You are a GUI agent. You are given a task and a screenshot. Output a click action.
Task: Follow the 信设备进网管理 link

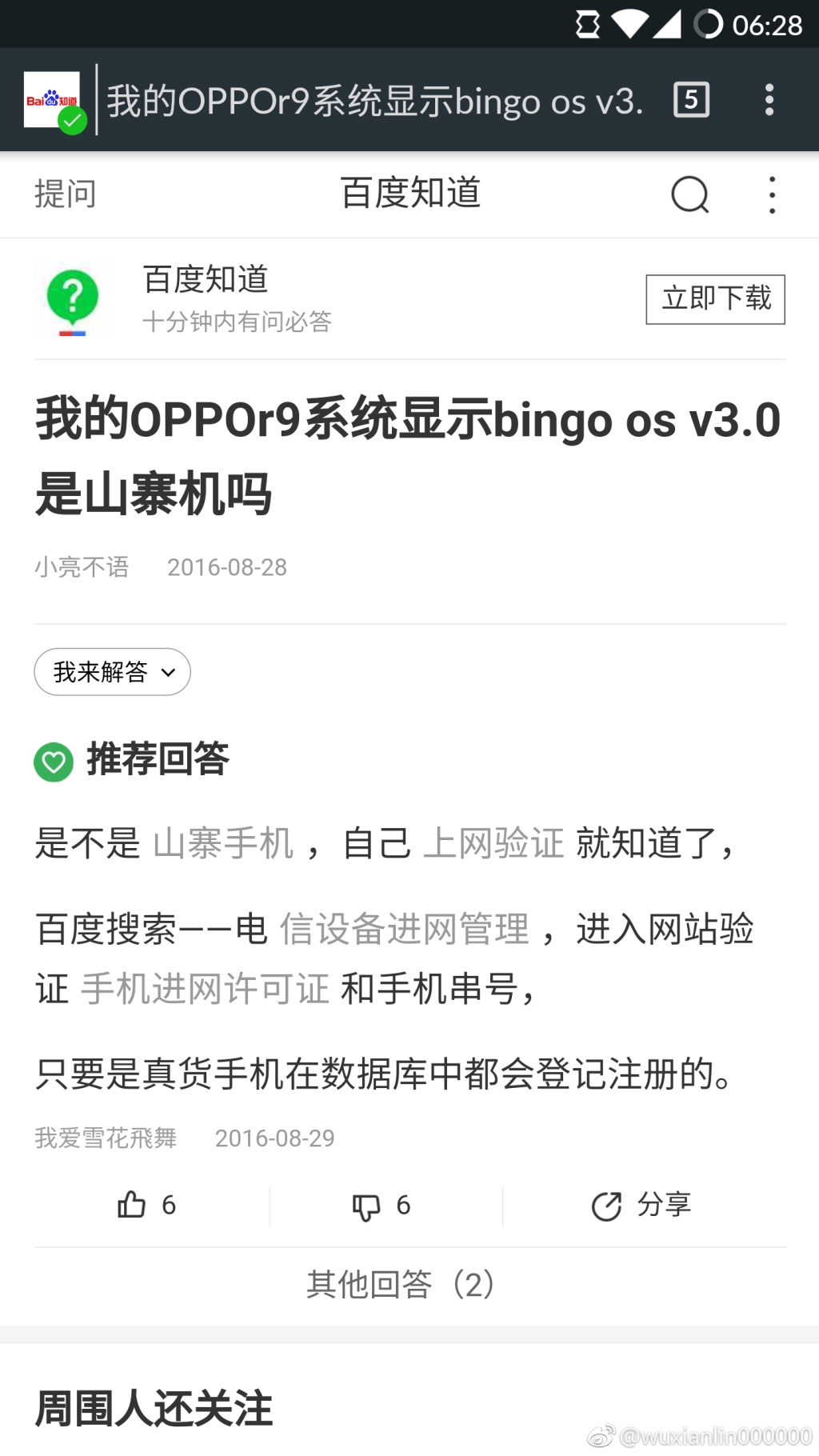click(404, 930)
